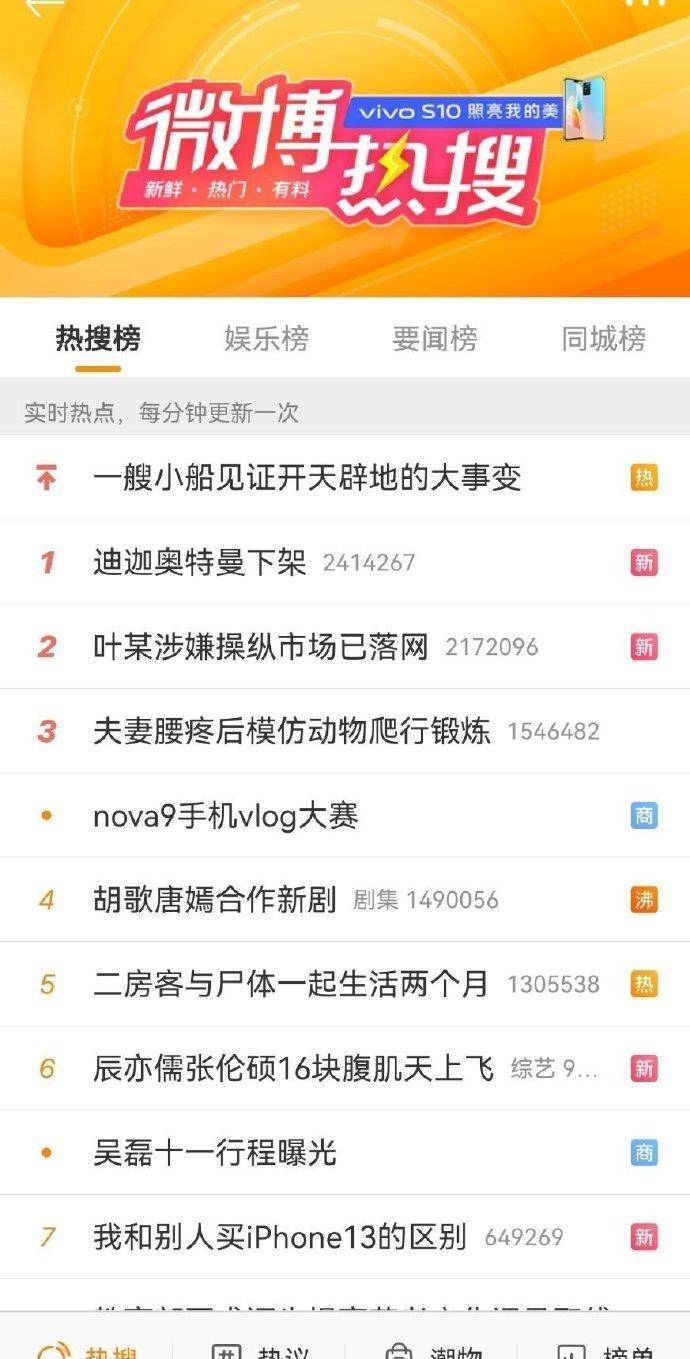Switch to the 同城榜 tab

pyautogui.click(x=603, y=339)
